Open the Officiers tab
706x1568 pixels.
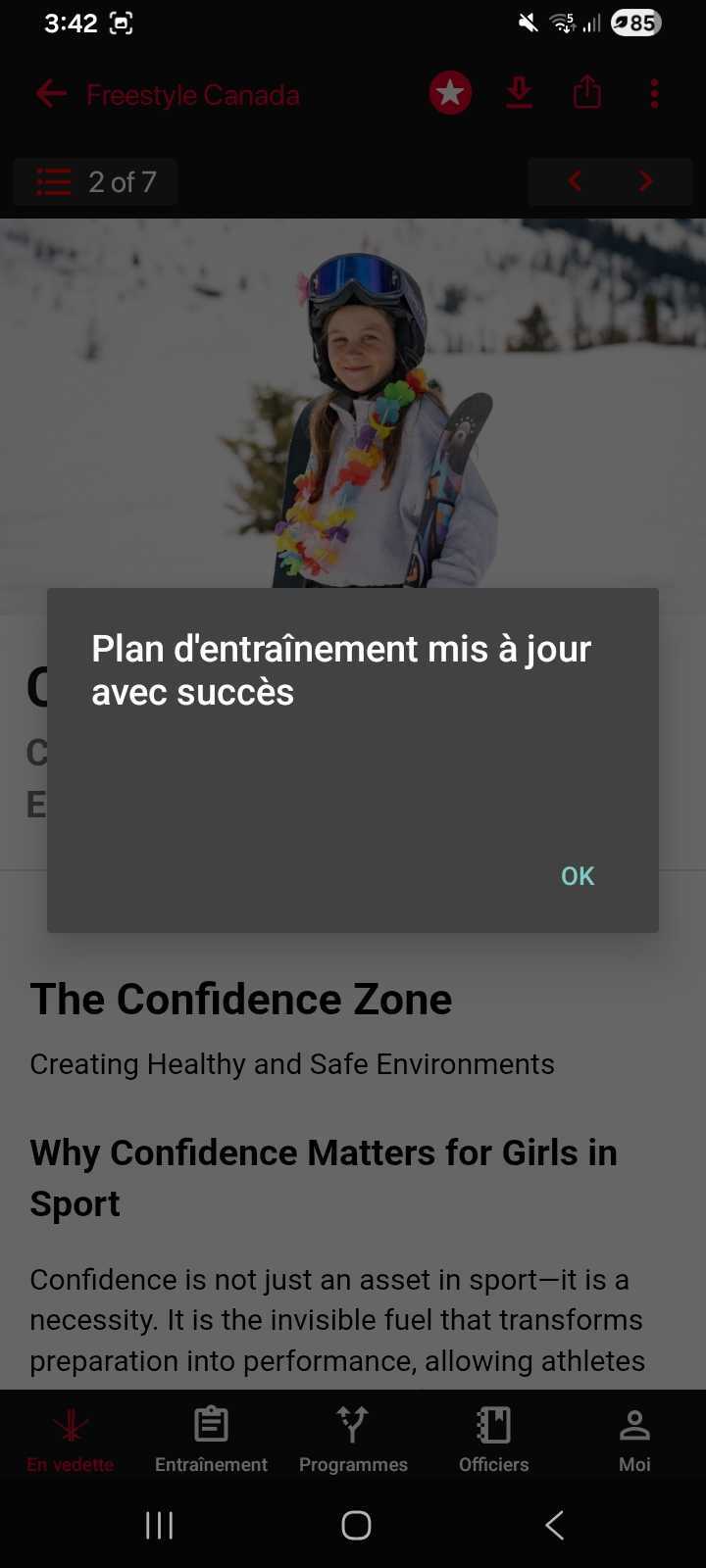493,1439
